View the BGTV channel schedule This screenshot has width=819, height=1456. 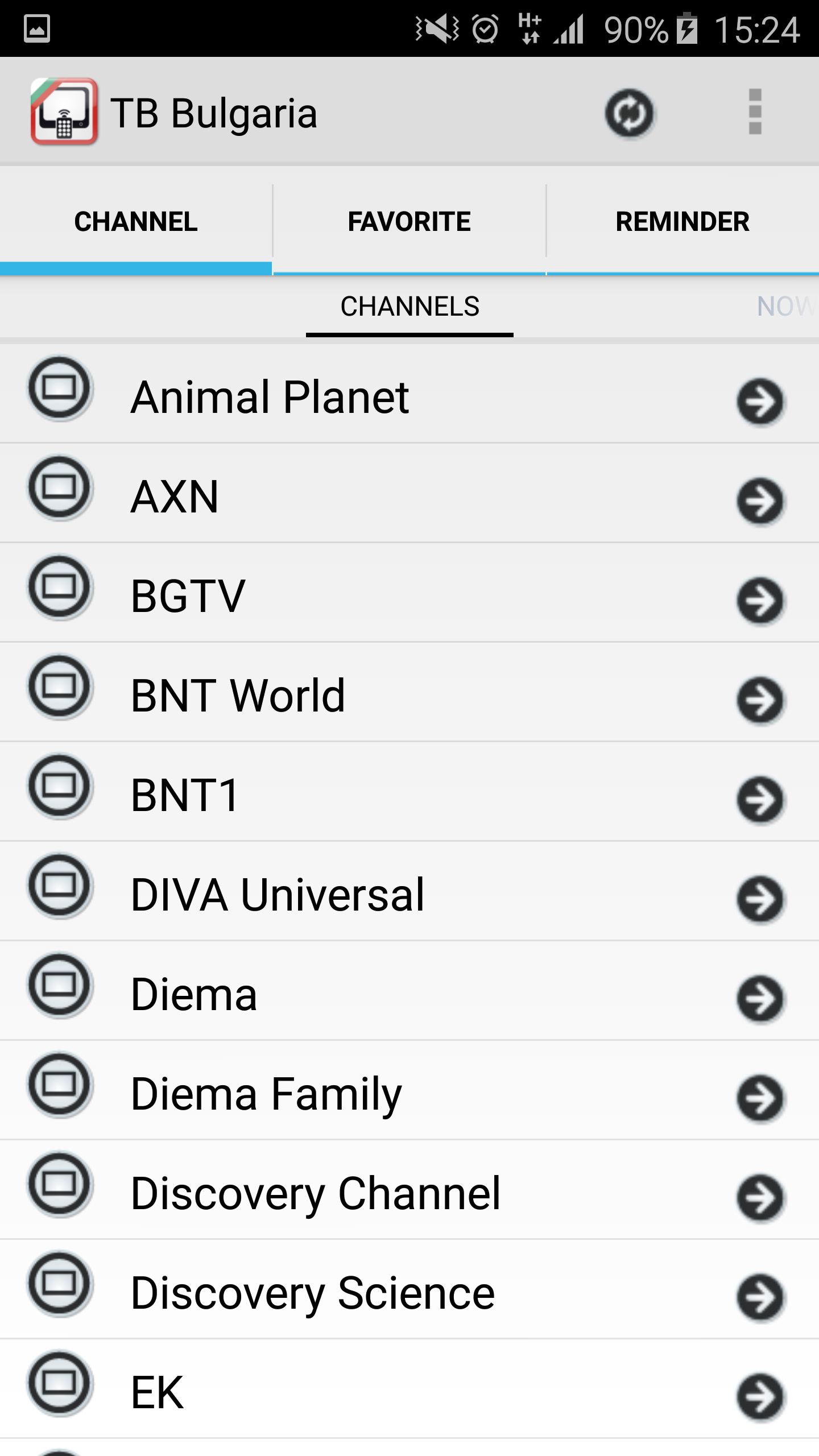pos(409,595)
